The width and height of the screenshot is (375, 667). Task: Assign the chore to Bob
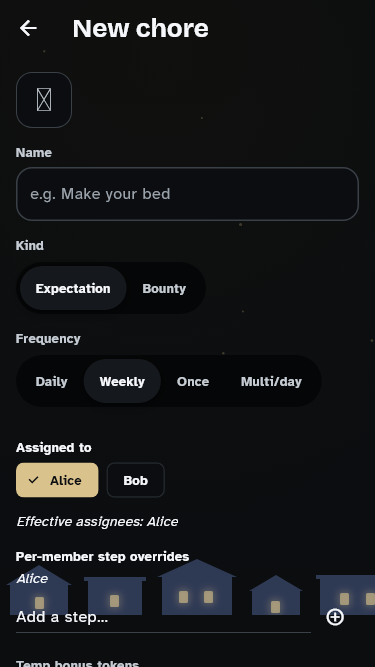[136, 480]
